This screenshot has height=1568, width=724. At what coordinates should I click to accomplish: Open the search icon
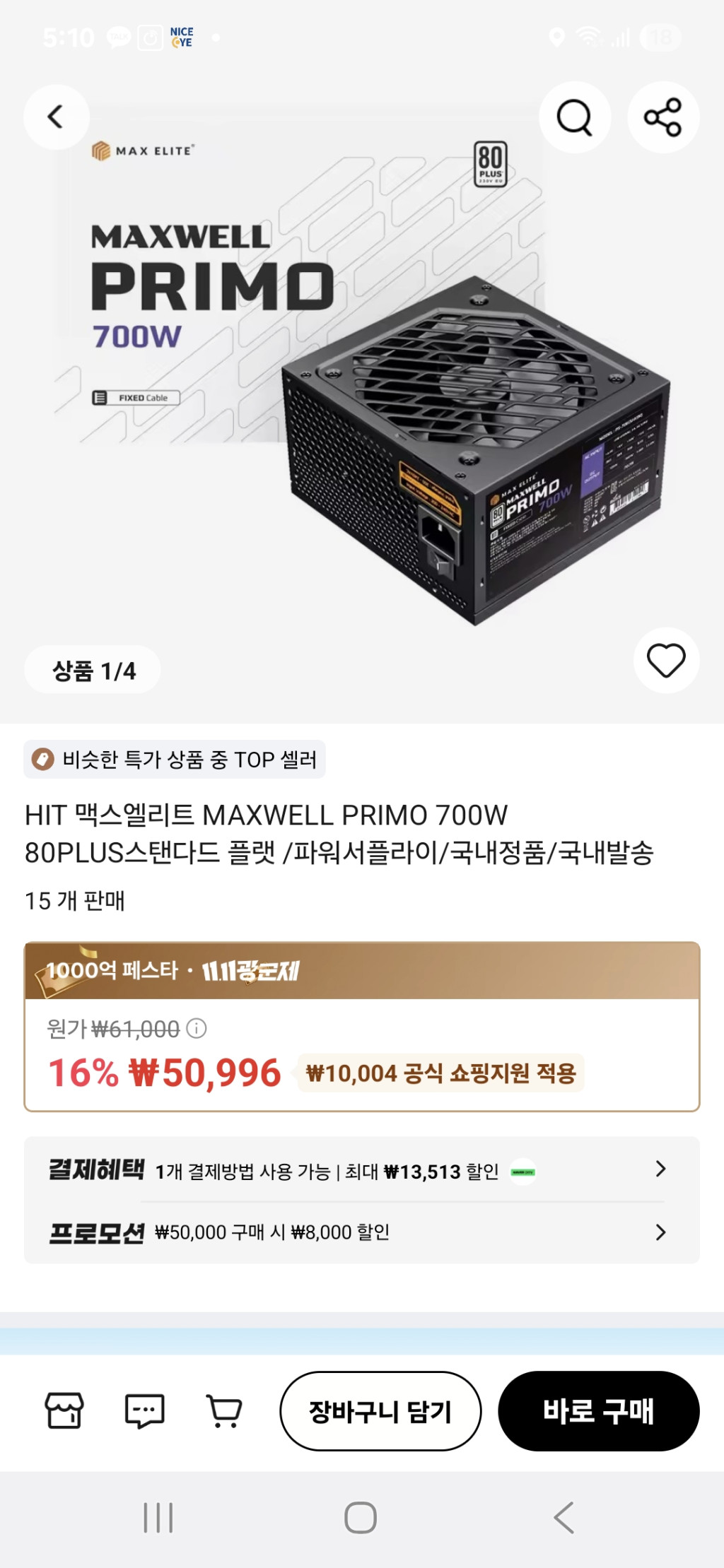click(574, 117)
